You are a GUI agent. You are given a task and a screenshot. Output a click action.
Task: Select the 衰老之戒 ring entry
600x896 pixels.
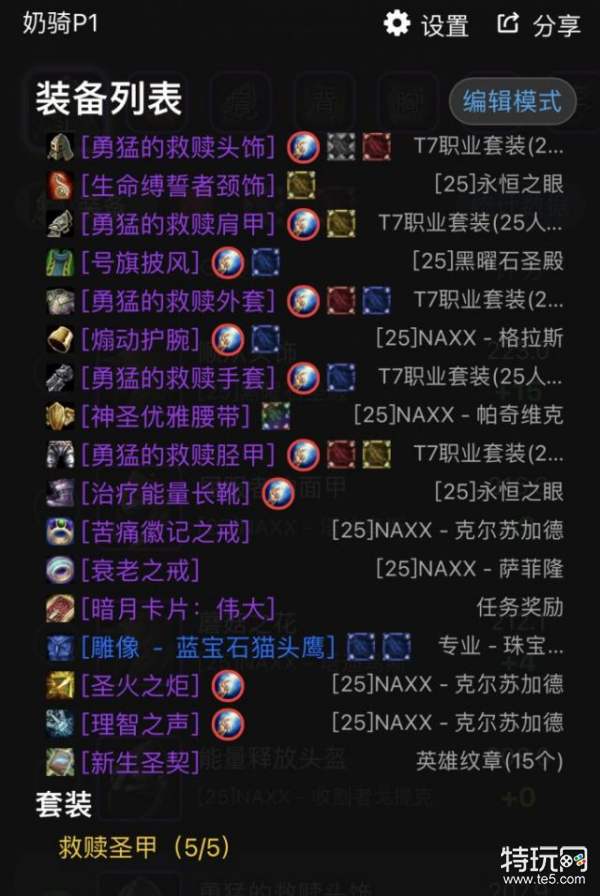[x=138, y=569]
